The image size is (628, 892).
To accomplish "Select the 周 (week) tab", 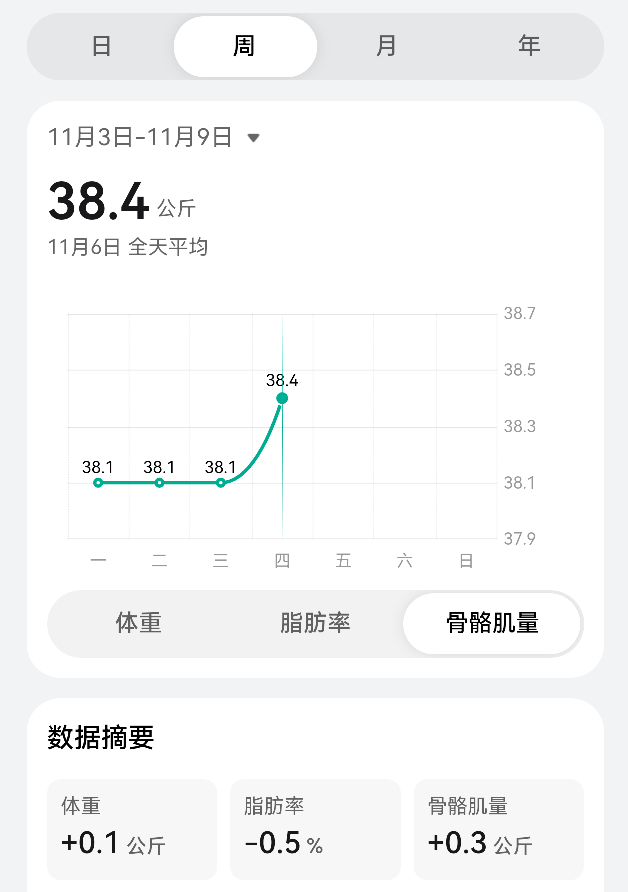I will 245,46.
